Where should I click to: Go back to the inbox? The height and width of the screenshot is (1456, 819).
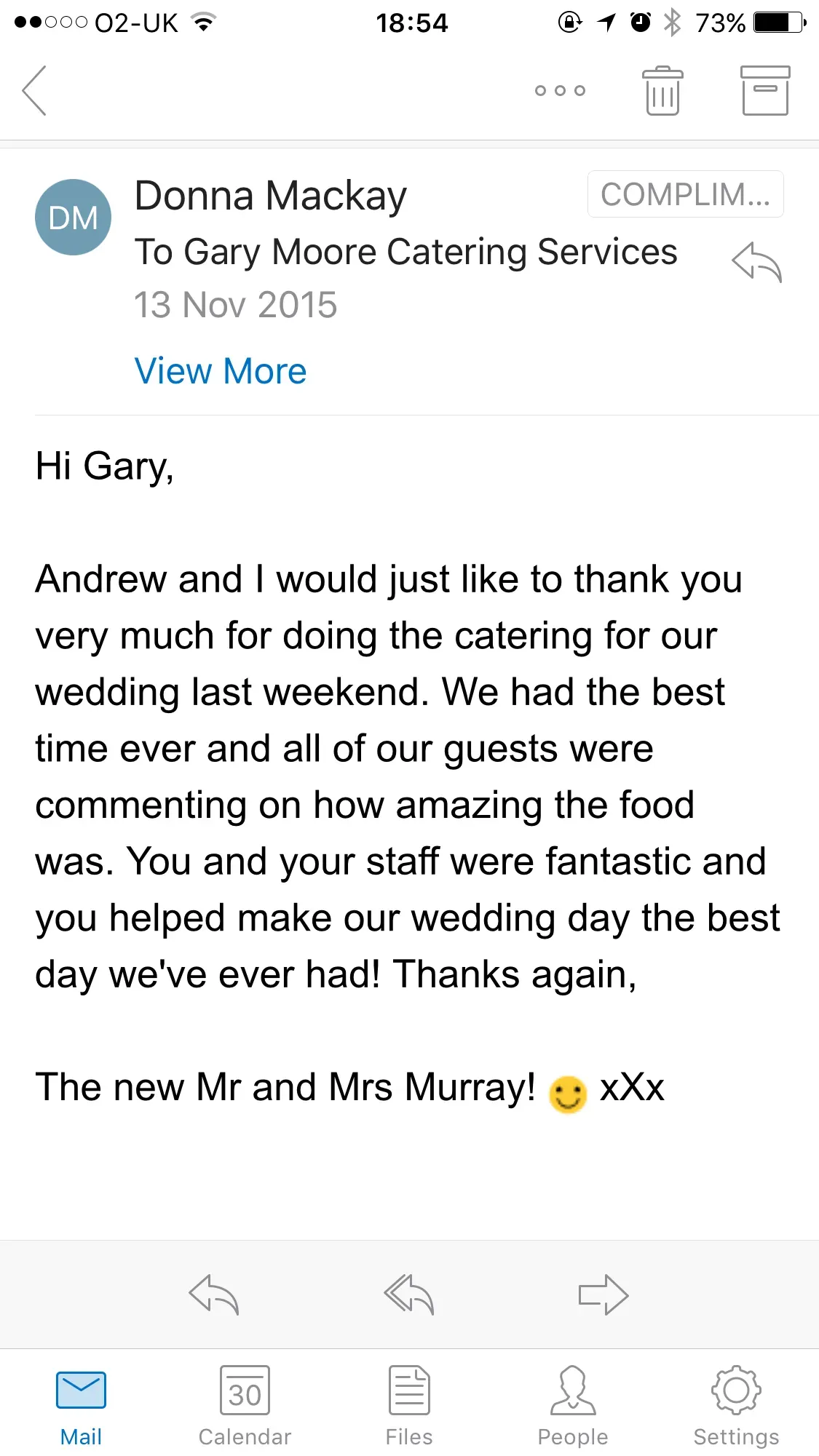tap(34, 90)
